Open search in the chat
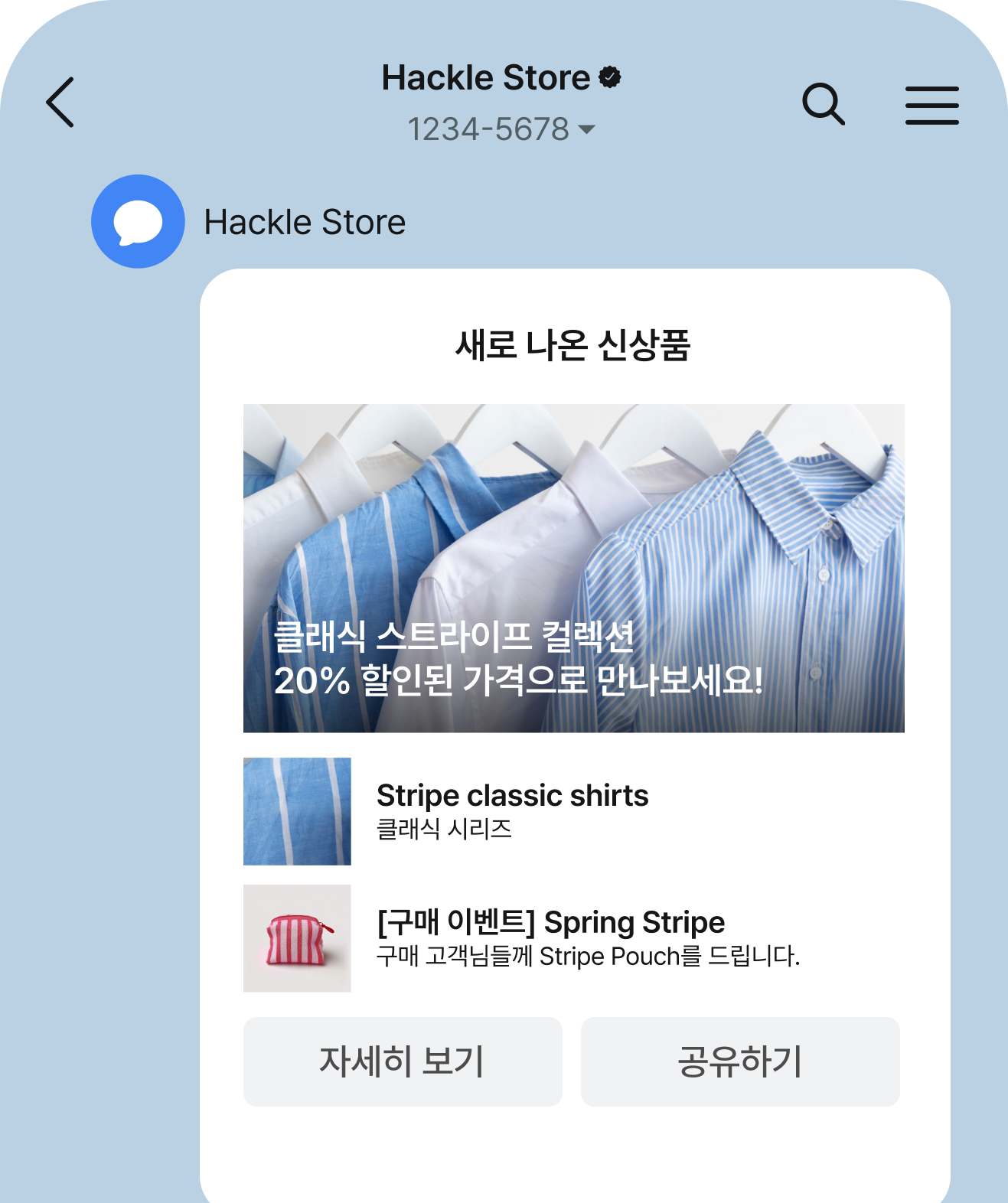Image resolution: width=1008 pixels, height=1203 pixels. point(823,103)
